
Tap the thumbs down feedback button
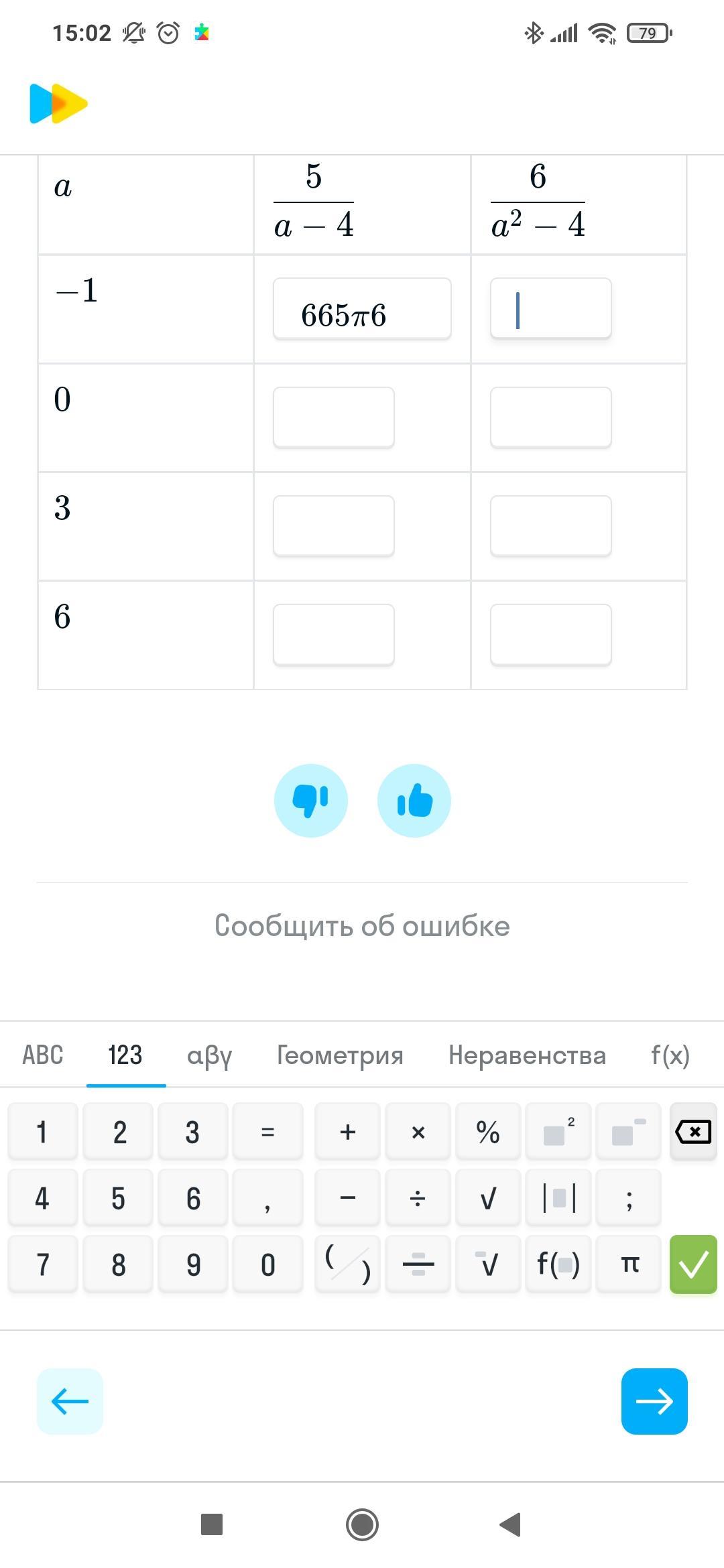(310, 800)
